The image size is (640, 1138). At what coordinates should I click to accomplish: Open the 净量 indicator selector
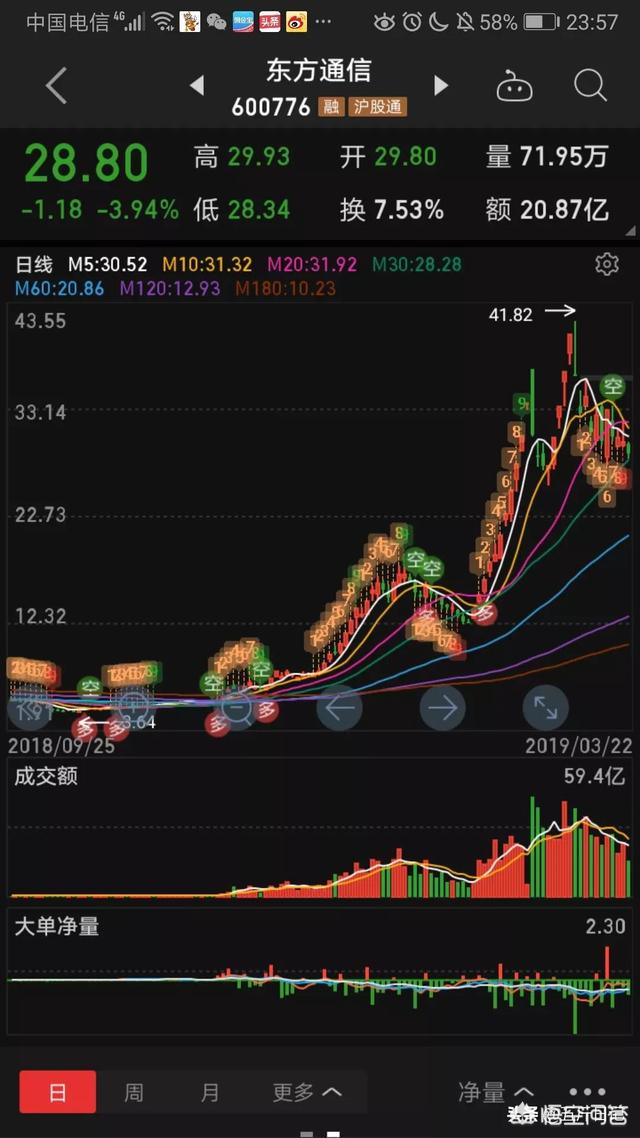click(495, 1092)
